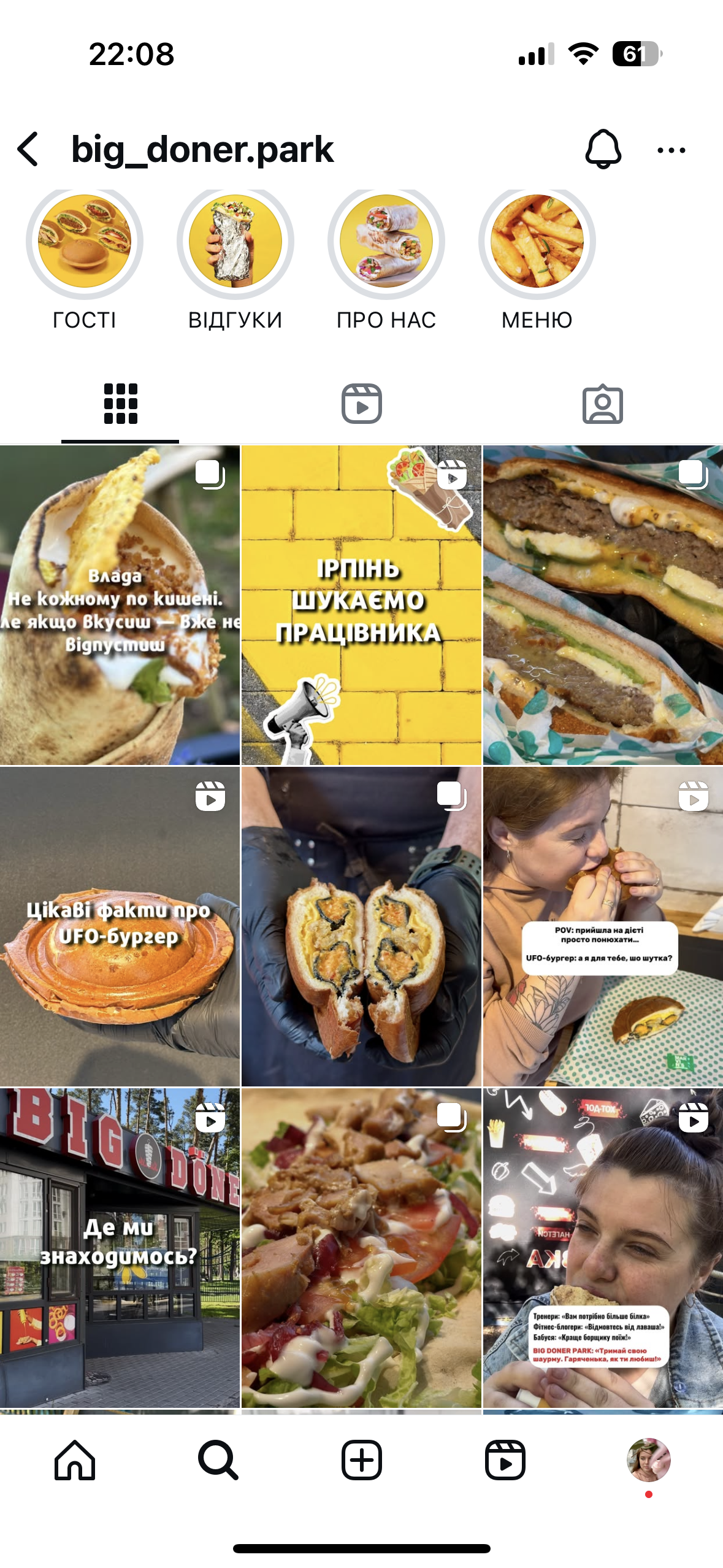Switch to the Reels tab
723x1568 pixels.
[361, 404]
